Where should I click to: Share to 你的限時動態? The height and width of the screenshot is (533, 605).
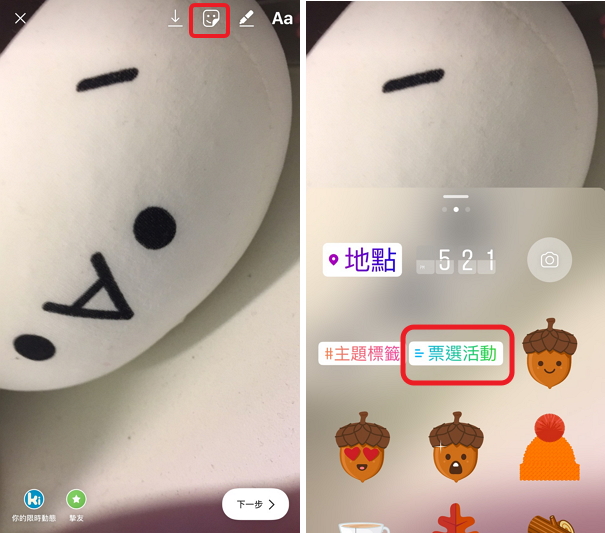(32, 498)
